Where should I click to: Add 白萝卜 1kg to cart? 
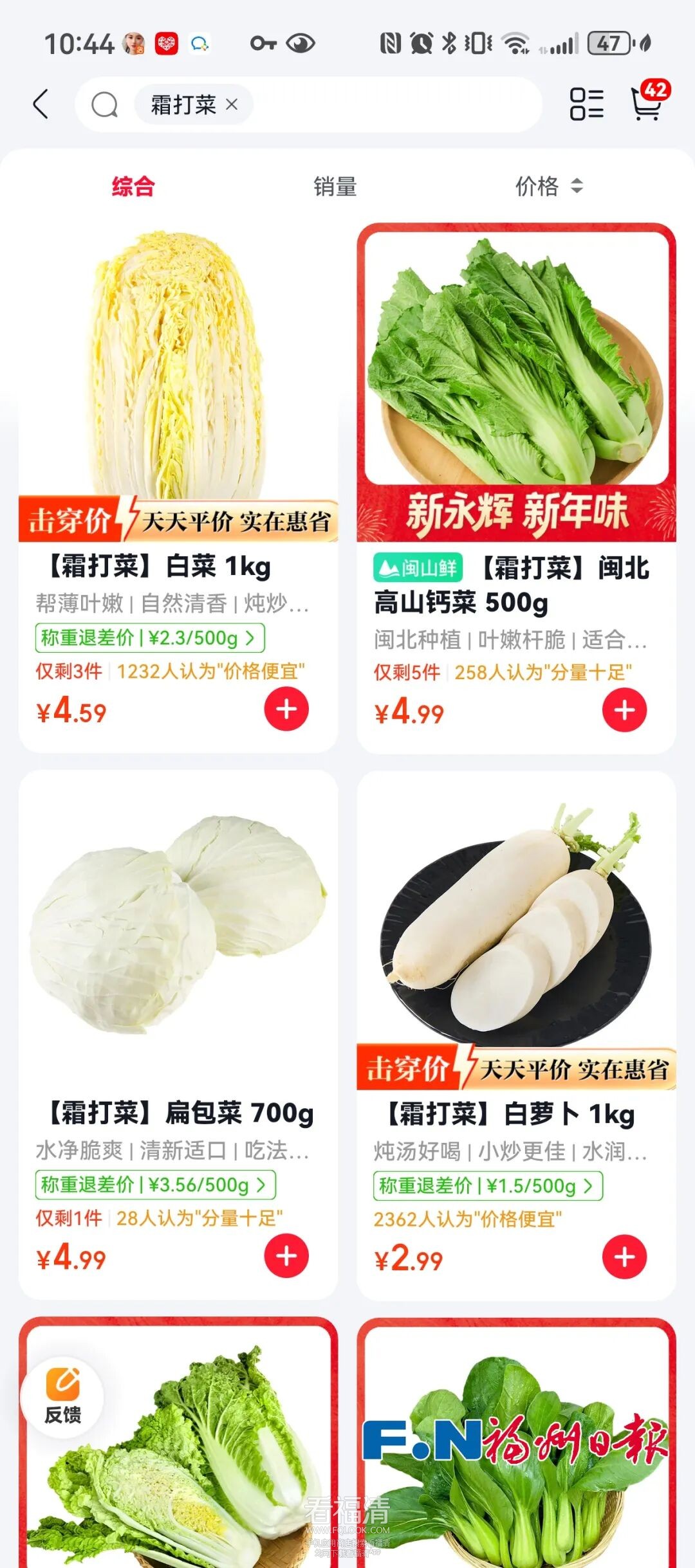624,1257
